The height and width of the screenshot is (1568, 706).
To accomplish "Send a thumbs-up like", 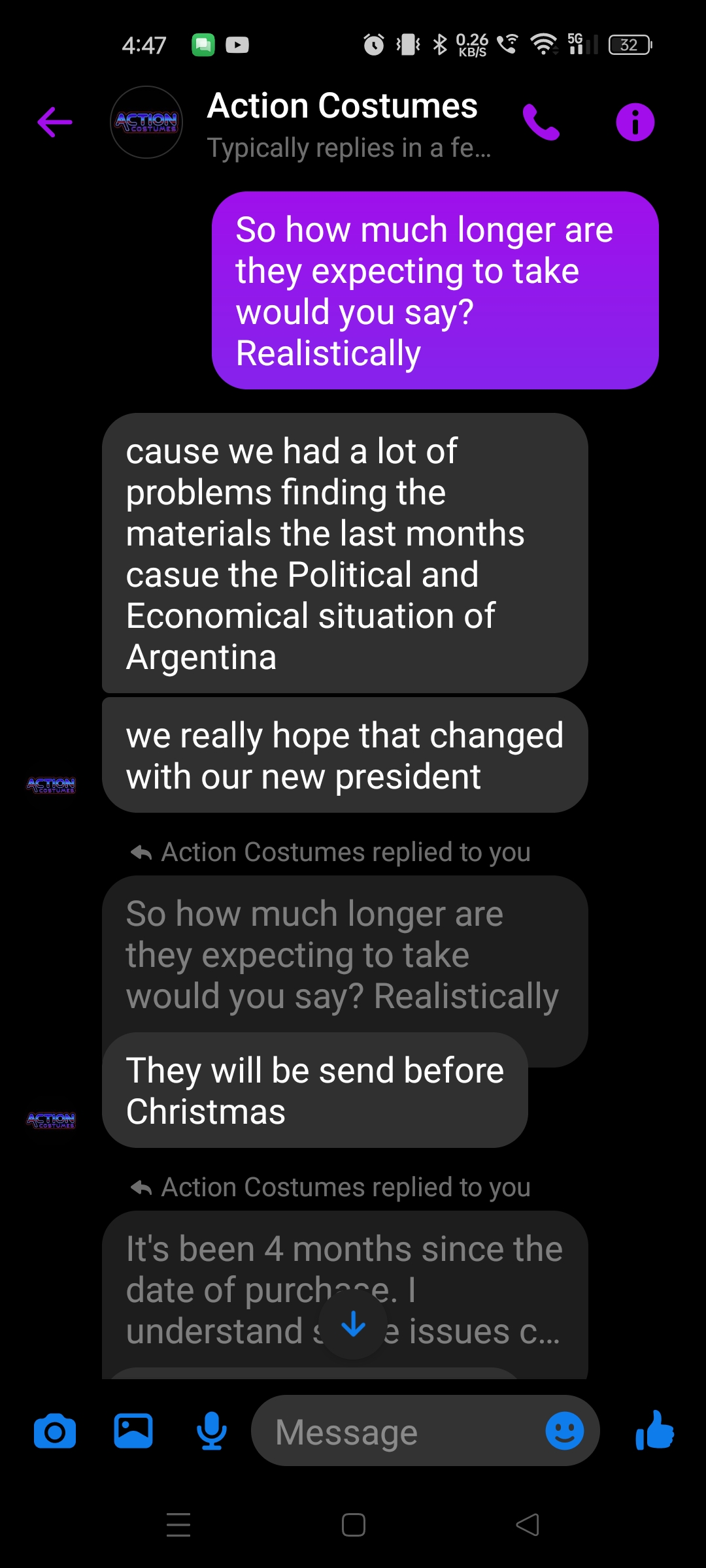I will pos(654,1431).
